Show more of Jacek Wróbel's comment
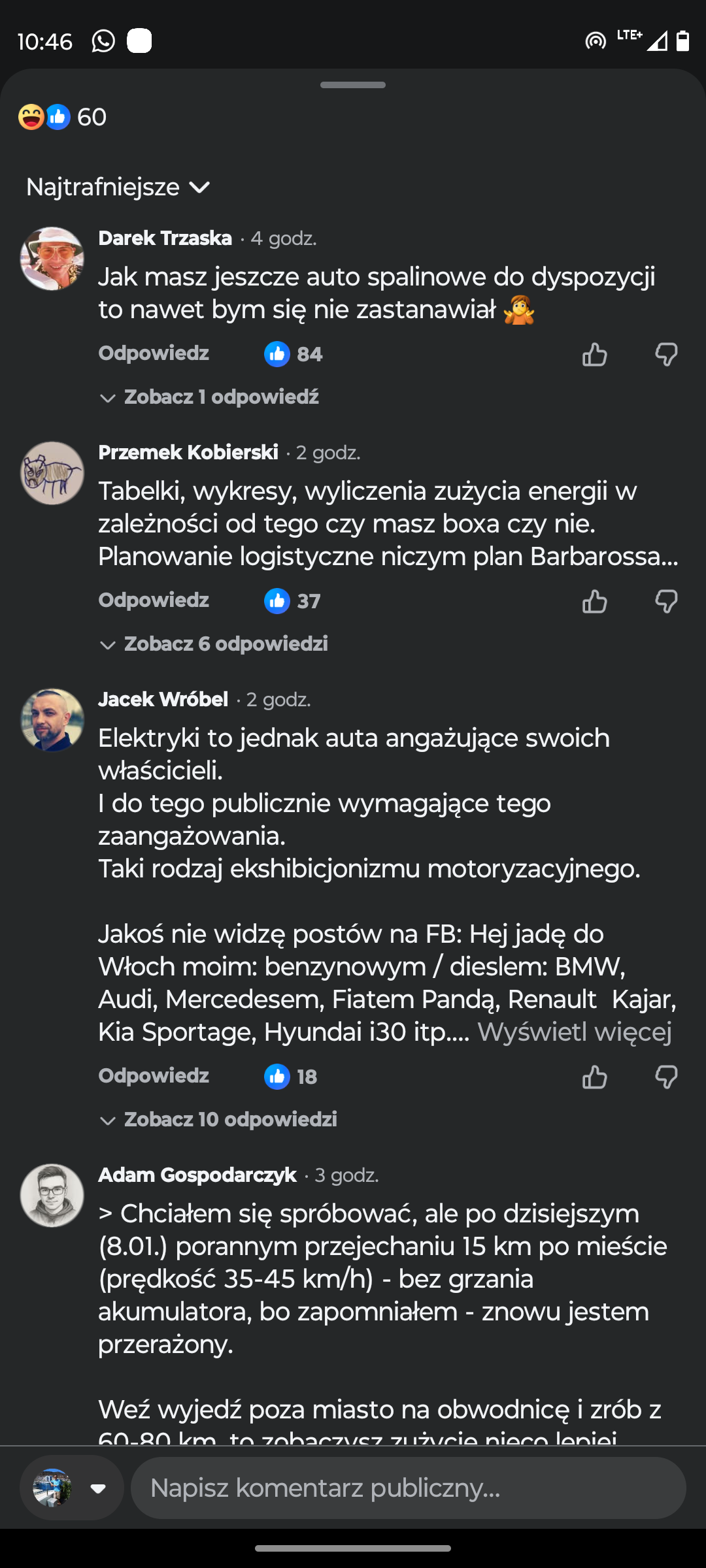Image resolution: width=706 pixels, height=1568 pixels. 574,1032
